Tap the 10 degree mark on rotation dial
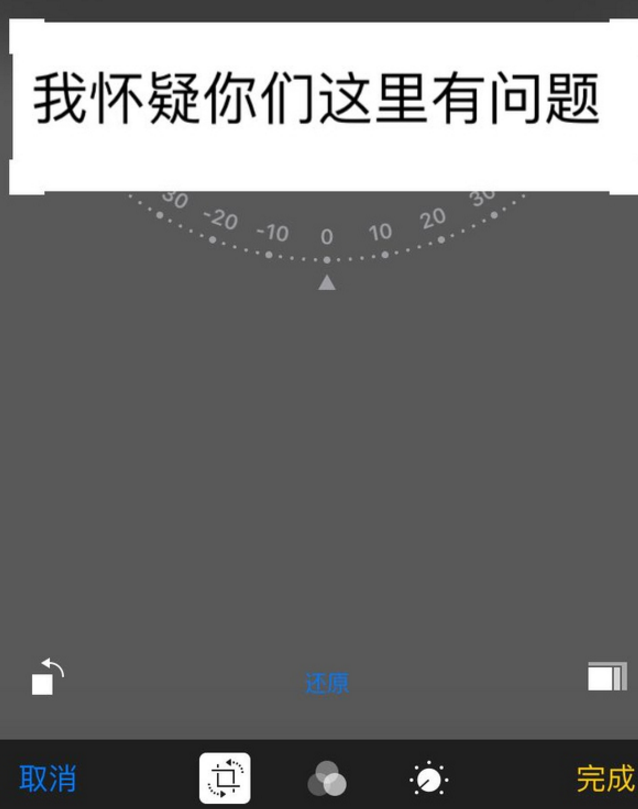The height and width of the screenshot is (809, 638). (381, 234)
